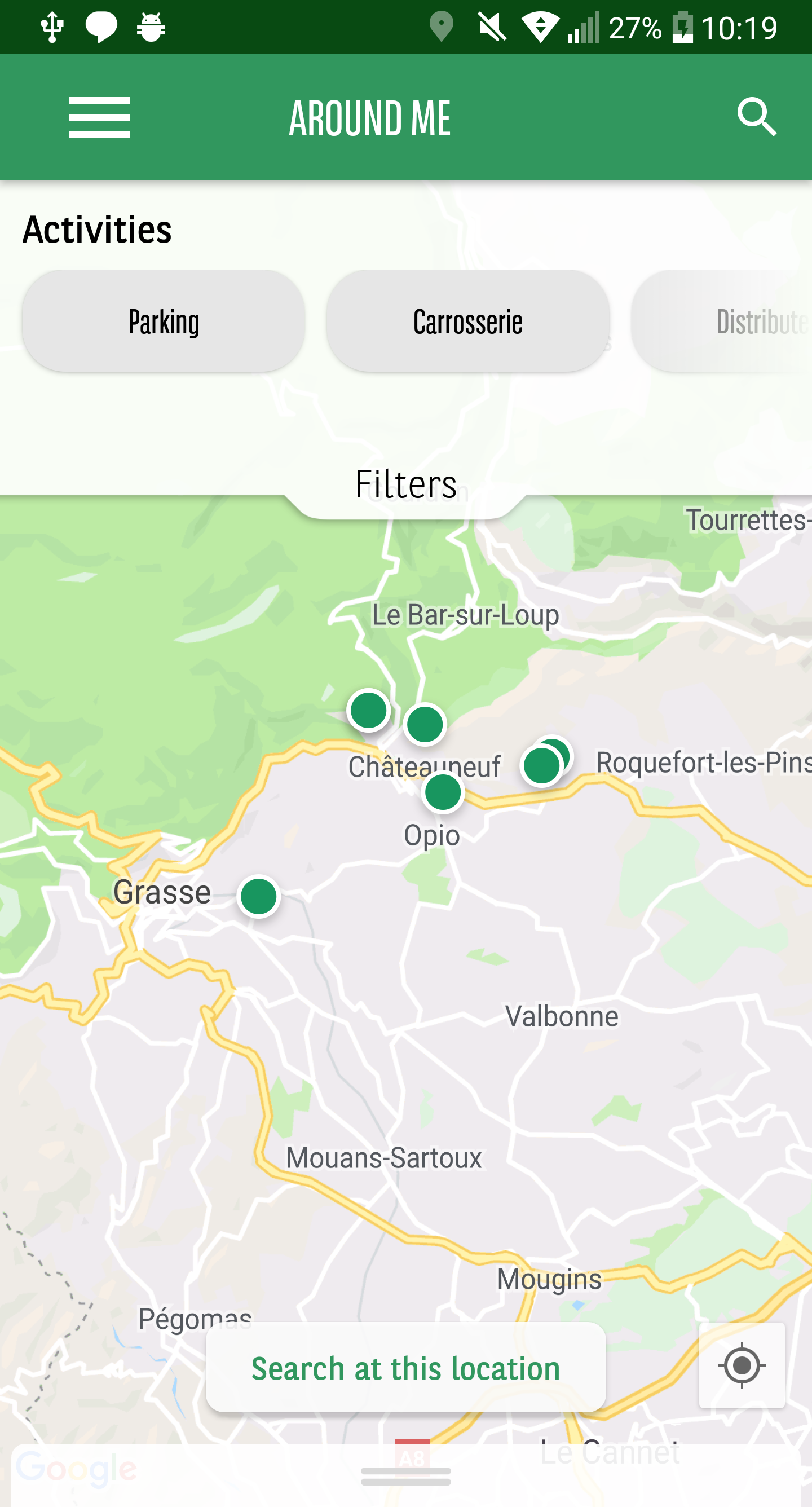
Task: Center the map on my location
Action: click(741, 1365)
